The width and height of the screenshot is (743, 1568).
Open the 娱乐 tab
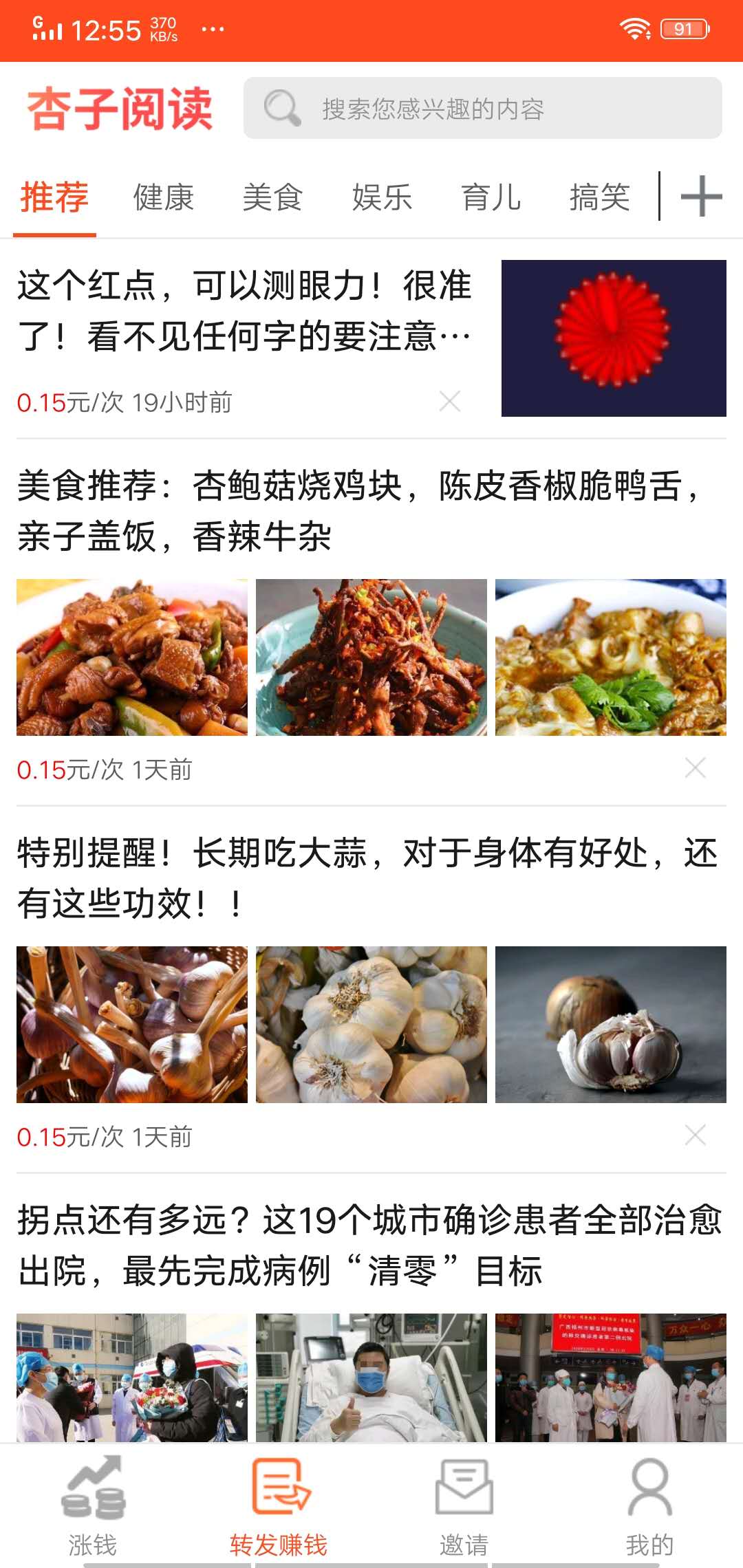pos(383,198)
